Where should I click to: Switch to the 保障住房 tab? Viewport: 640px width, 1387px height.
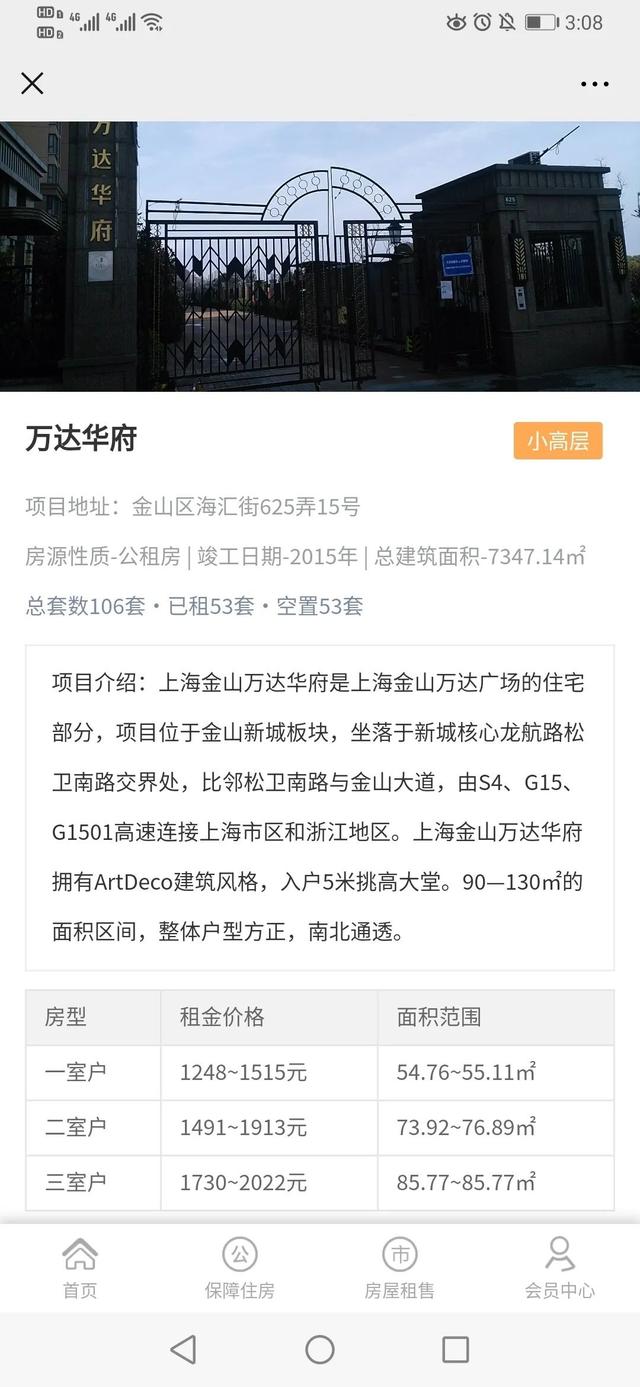[240, 1268]
